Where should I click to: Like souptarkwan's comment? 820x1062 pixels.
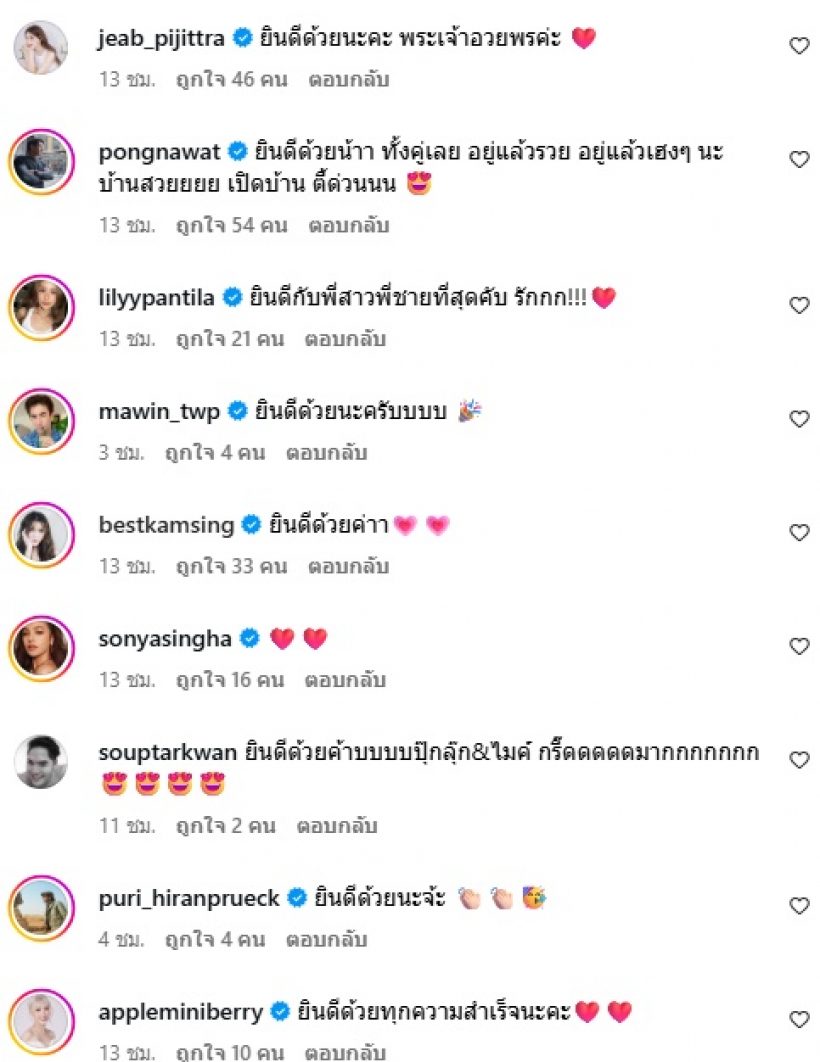[x=799, y=760]
